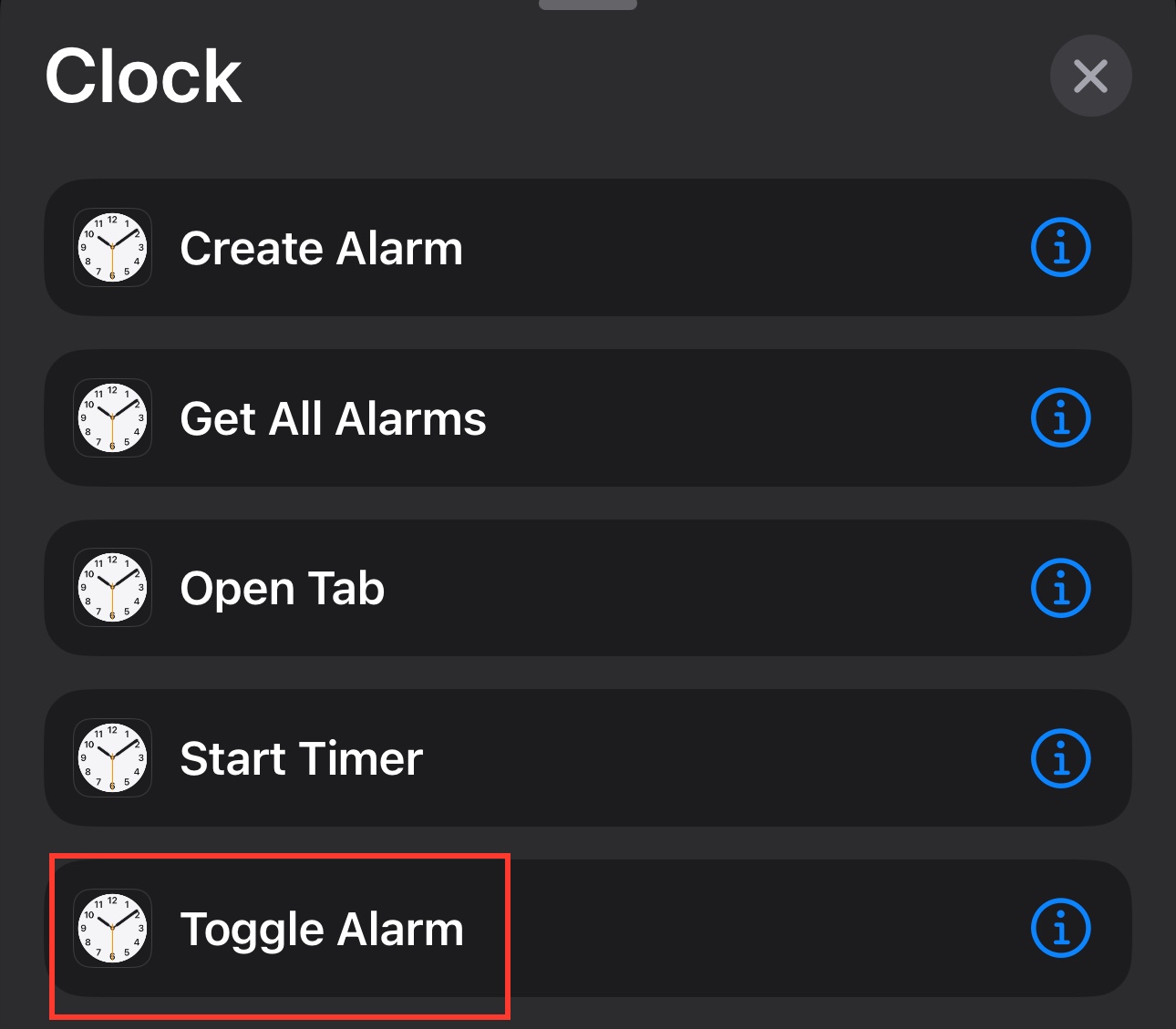Image resolution: width=1176 pixels, height=1029 pixels.
Task: See details for Start Timer
Action: click(1060, 758)
